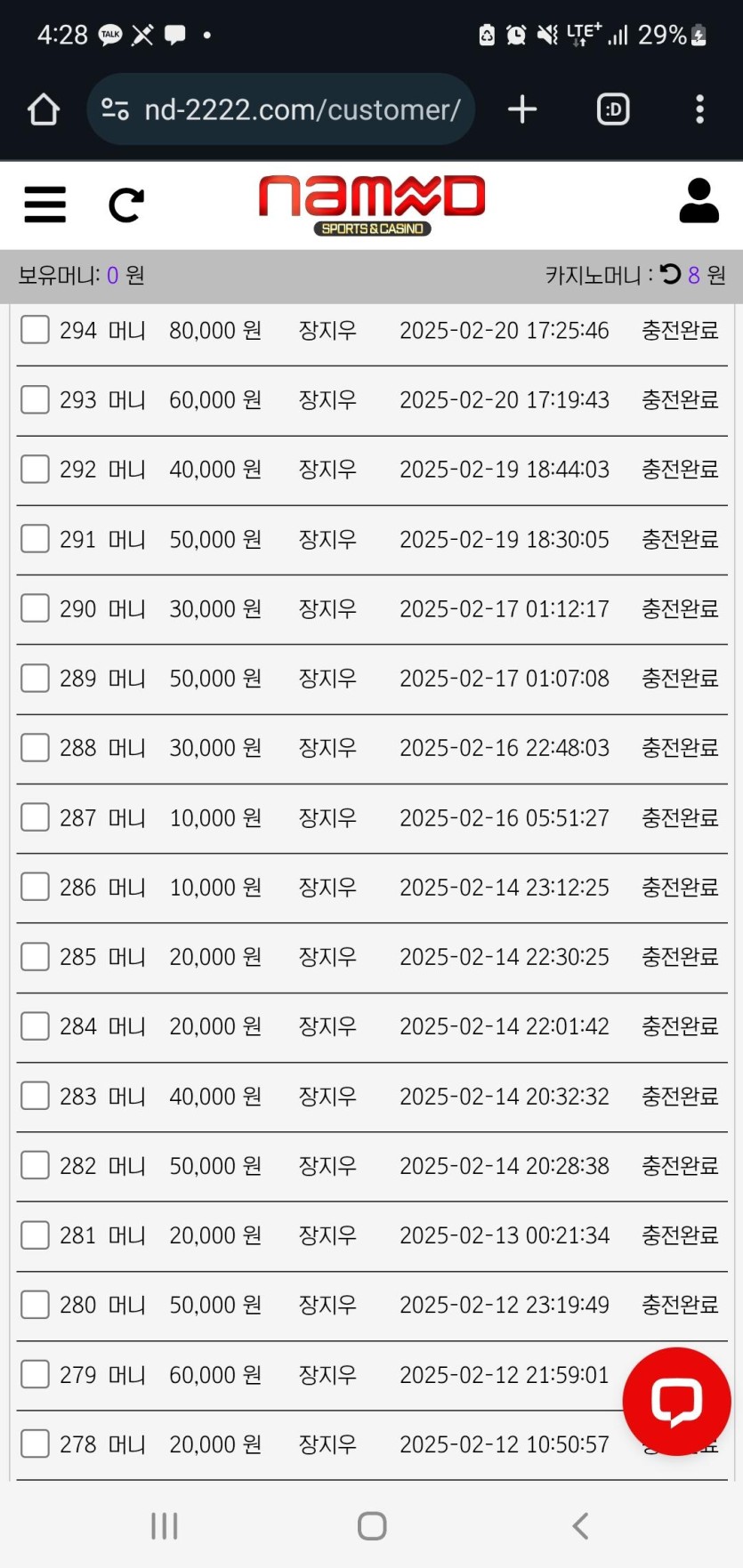Screen dimensions: 743x1568
Task: Reload the site with the refresh icon
Action: (x=126, y=205)
